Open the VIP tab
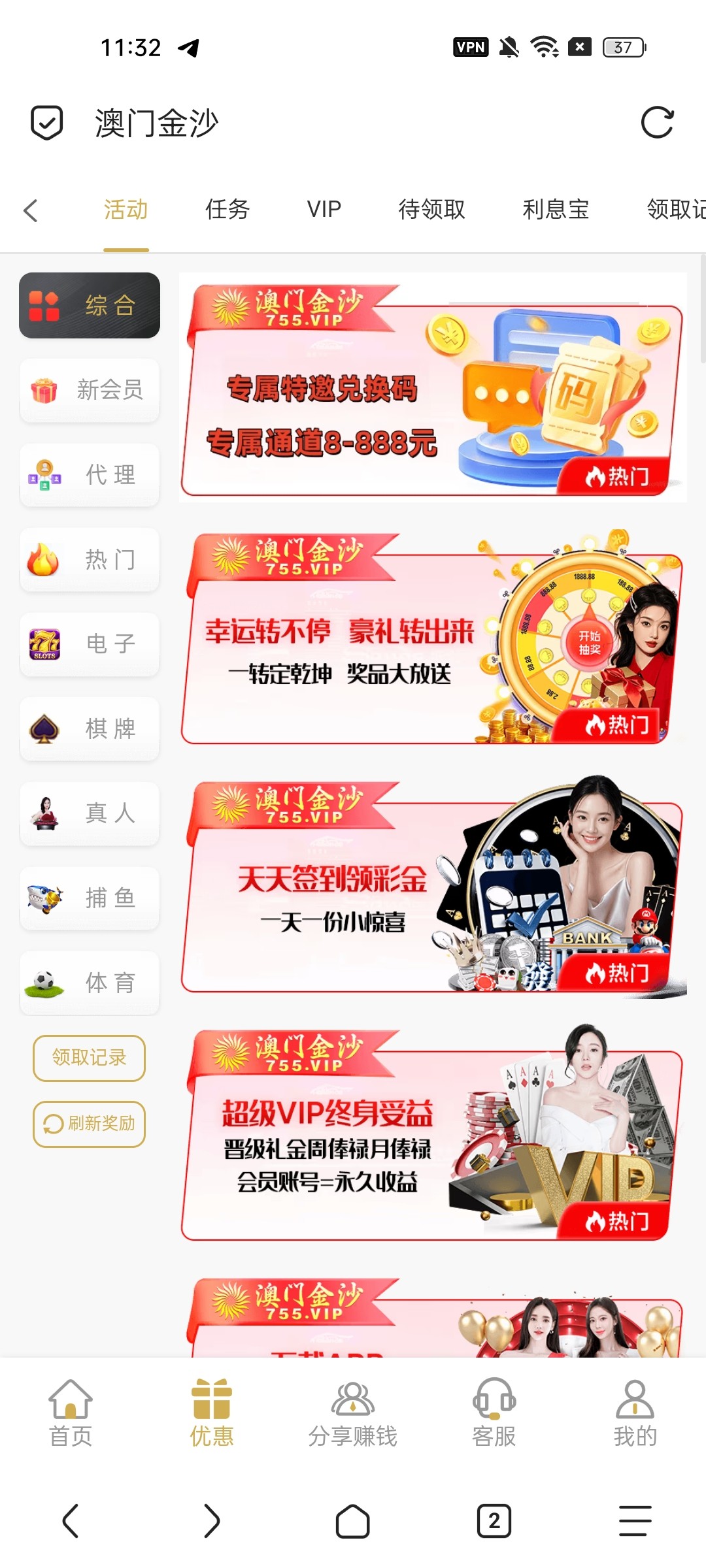706x1568 pixels. coord(324,210)
